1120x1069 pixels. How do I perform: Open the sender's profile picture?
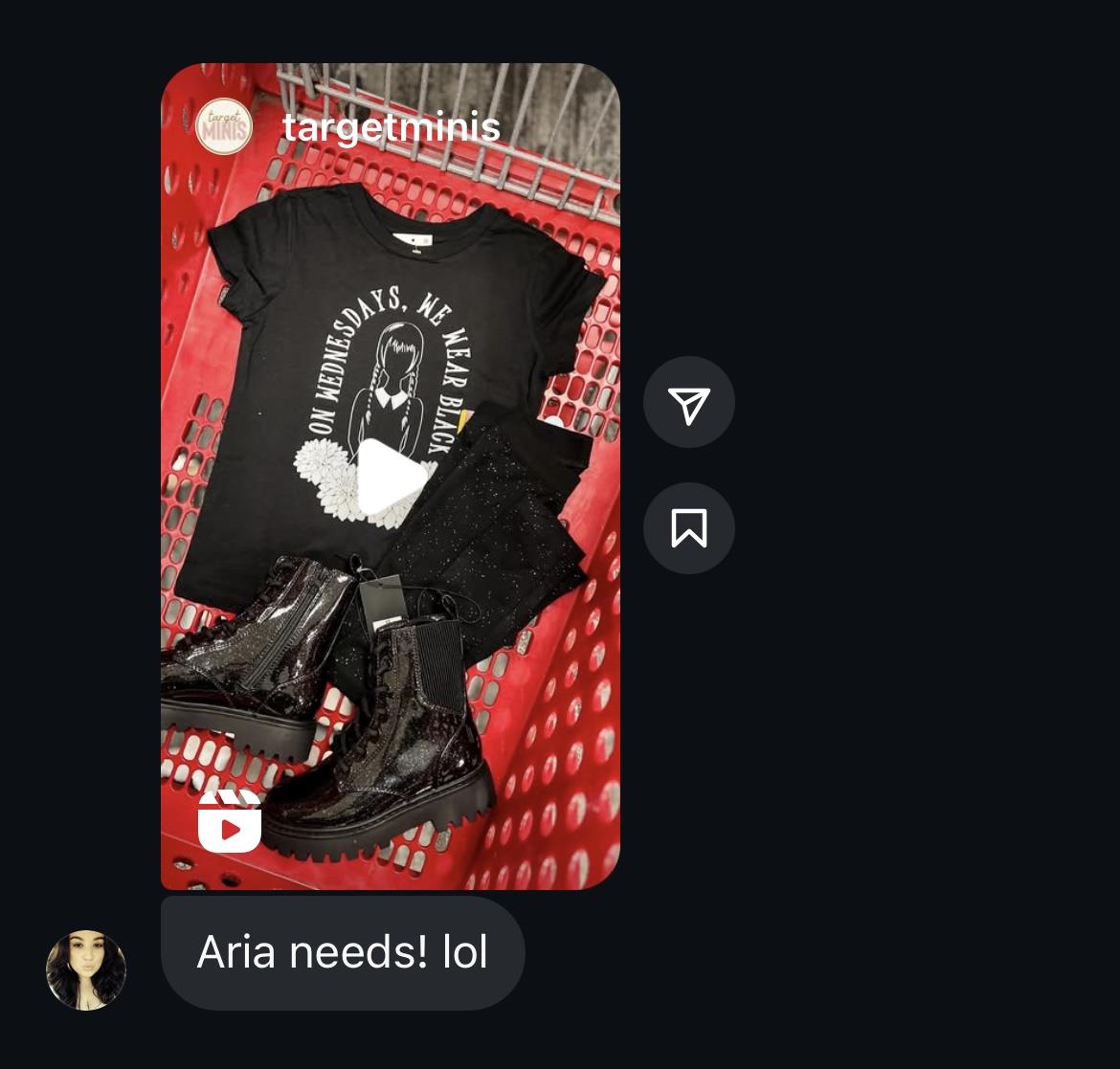(x=86, y=969)
